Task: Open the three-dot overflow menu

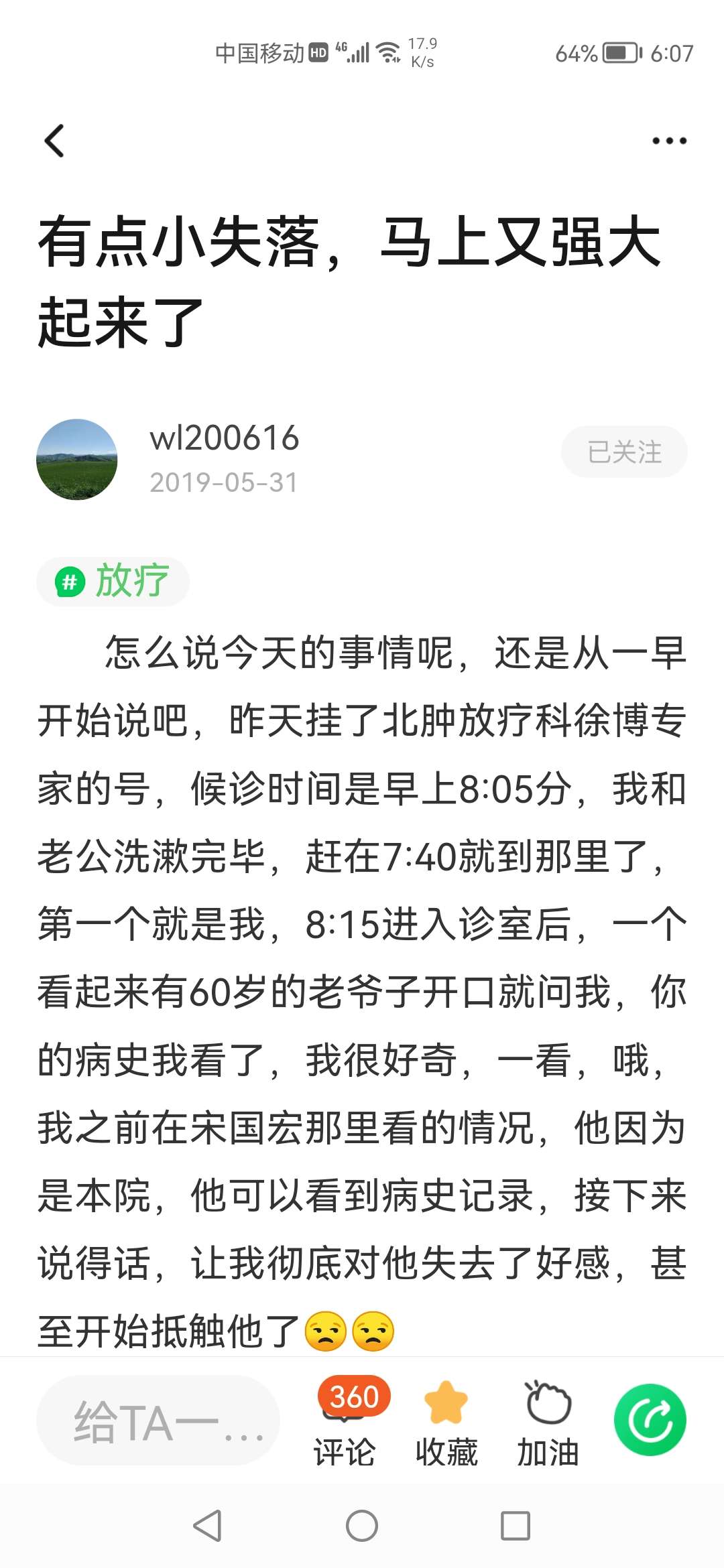Action: point(669,141)
